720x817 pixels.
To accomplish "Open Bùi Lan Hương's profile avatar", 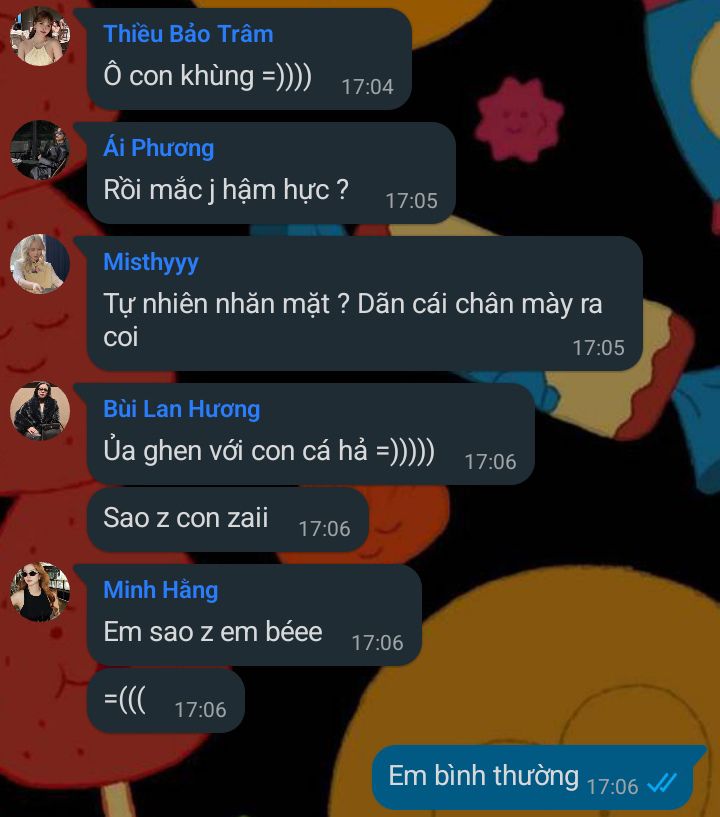I will click(x=39, y=411).
